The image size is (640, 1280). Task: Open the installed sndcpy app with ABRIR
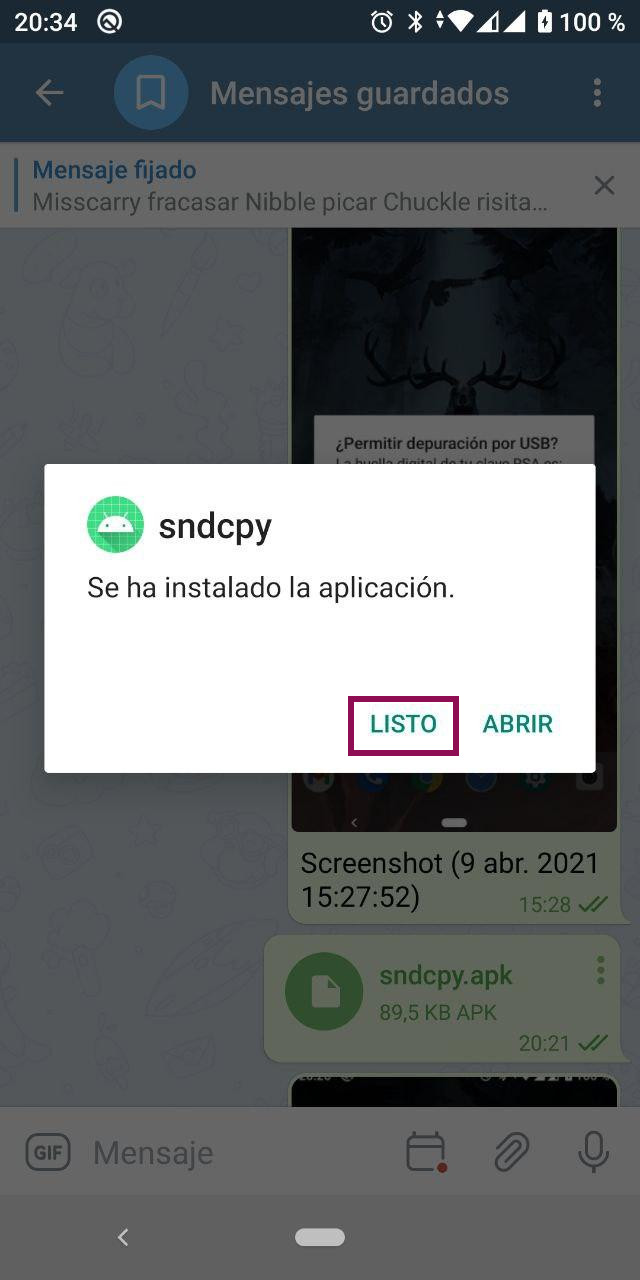517,725
